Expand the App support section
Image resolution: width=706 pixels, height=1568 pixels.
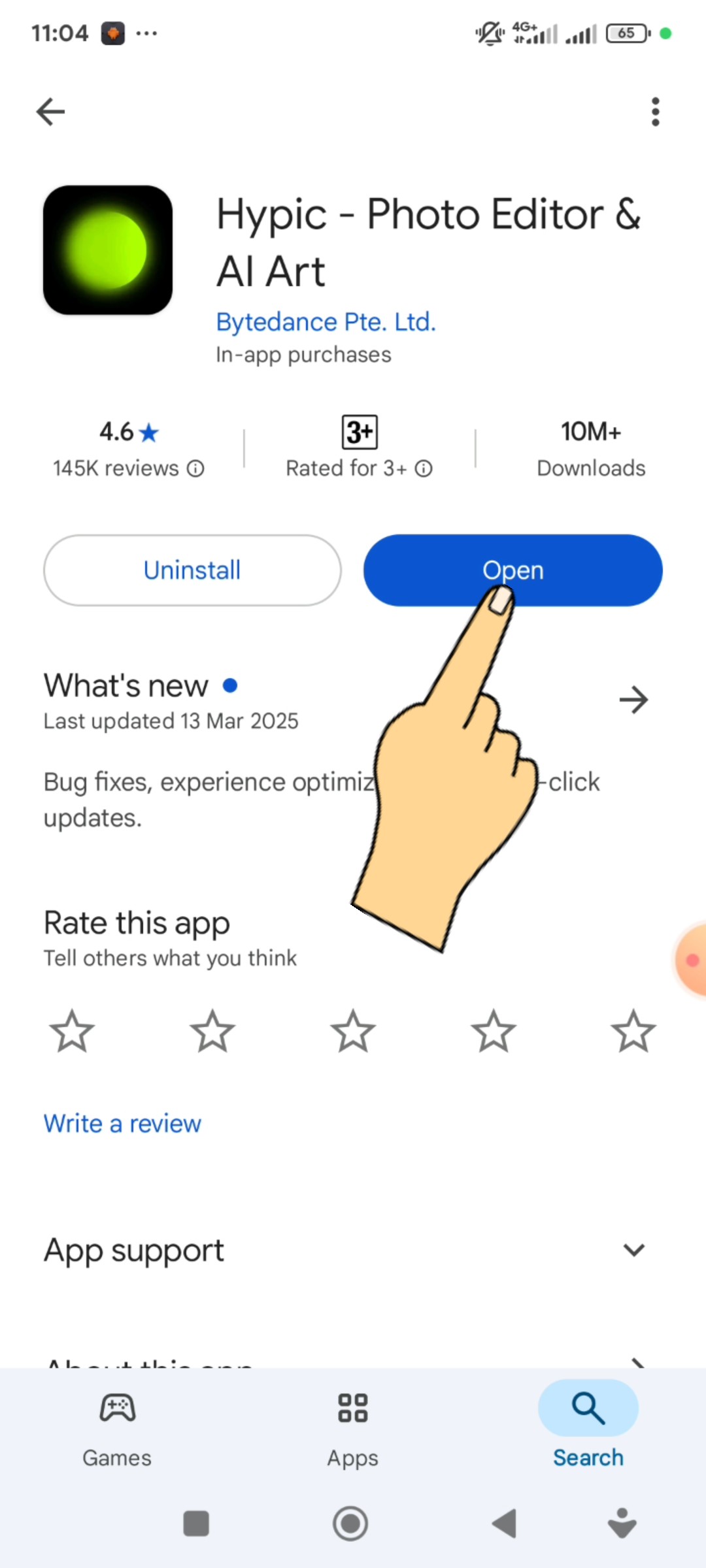click(x=633, y=1250)
